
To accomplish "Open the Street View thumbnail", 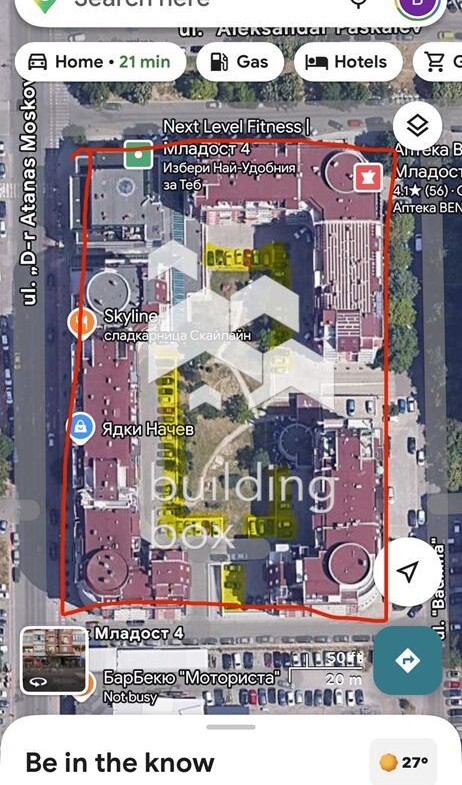I will point(54,660).
